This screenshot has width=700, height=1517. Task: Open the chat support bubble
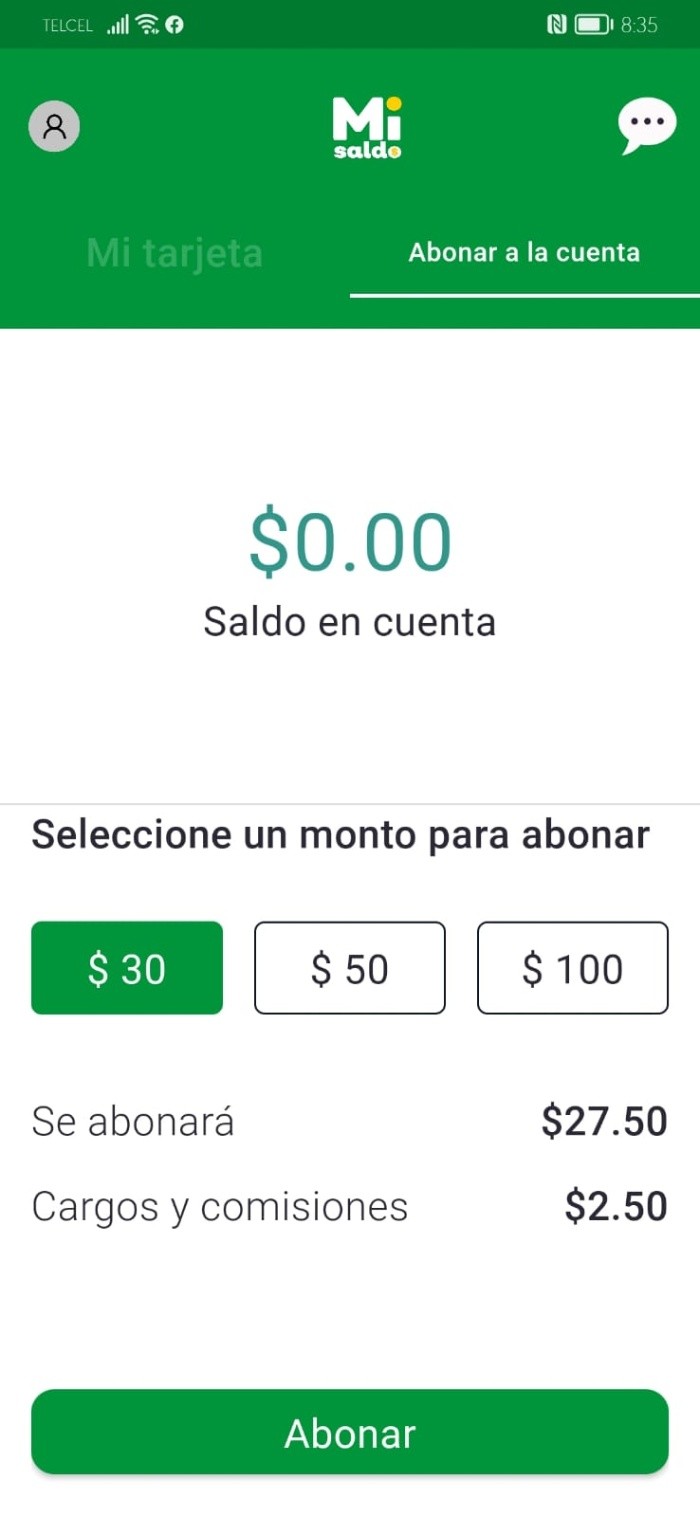tap(646, 125)
